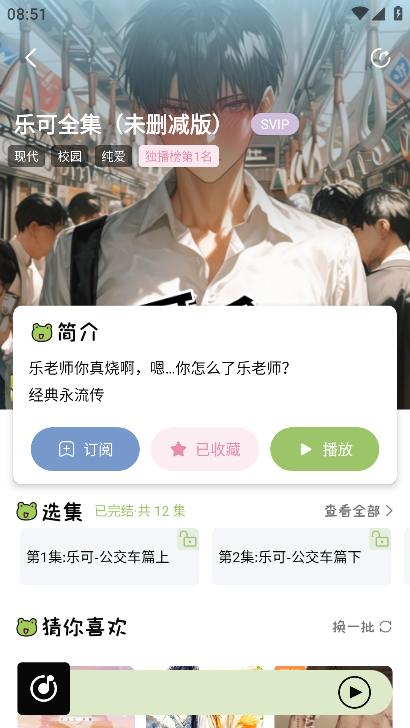The height and width of the screenshot is (728, 410).
Task: Open 查看全部 to view all episodes
Action: pyautogui.click(x=358, y=511)
